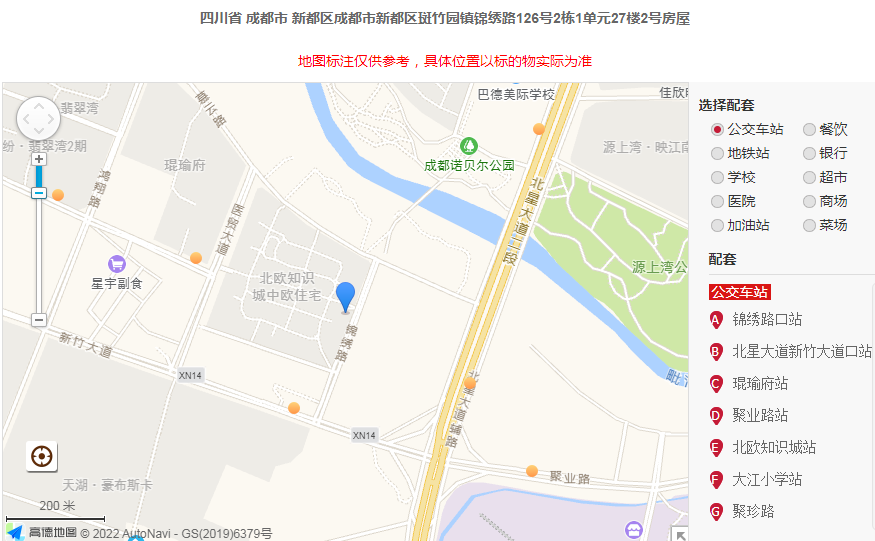Pick 医院 in the facility options

pyautogui.click(x=717, y=202)
